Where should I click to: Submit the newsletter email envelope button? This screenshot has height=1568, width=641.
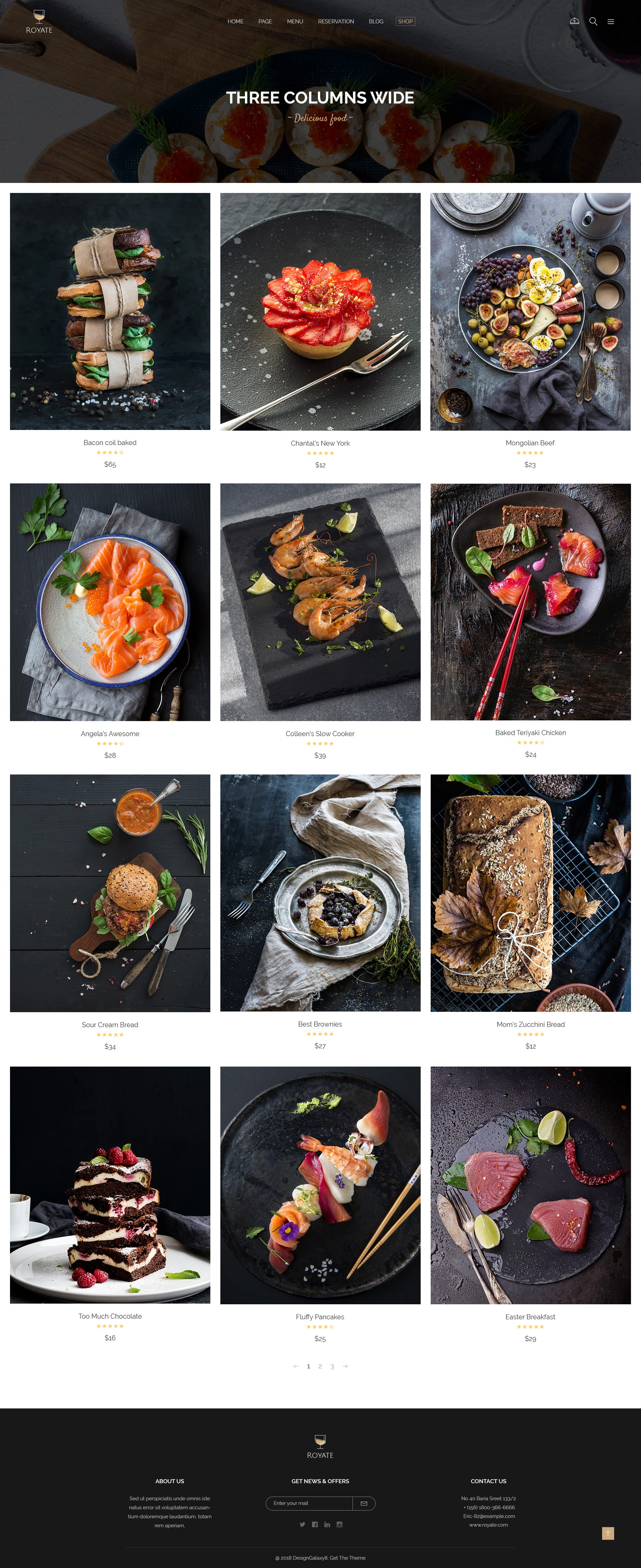click(364, 1503)
